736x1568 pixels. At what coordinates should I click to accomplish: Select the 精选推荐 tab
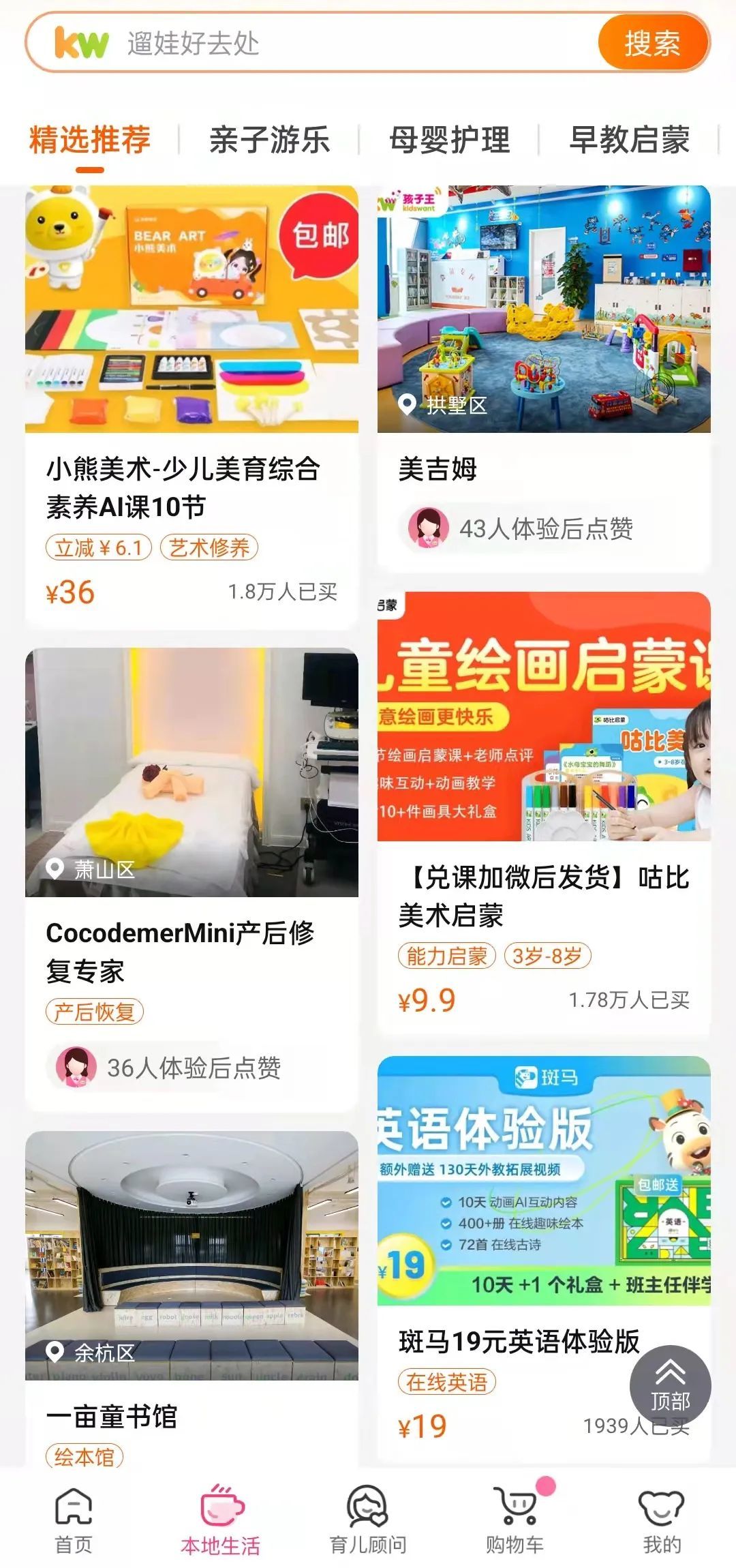coord(89,140)
